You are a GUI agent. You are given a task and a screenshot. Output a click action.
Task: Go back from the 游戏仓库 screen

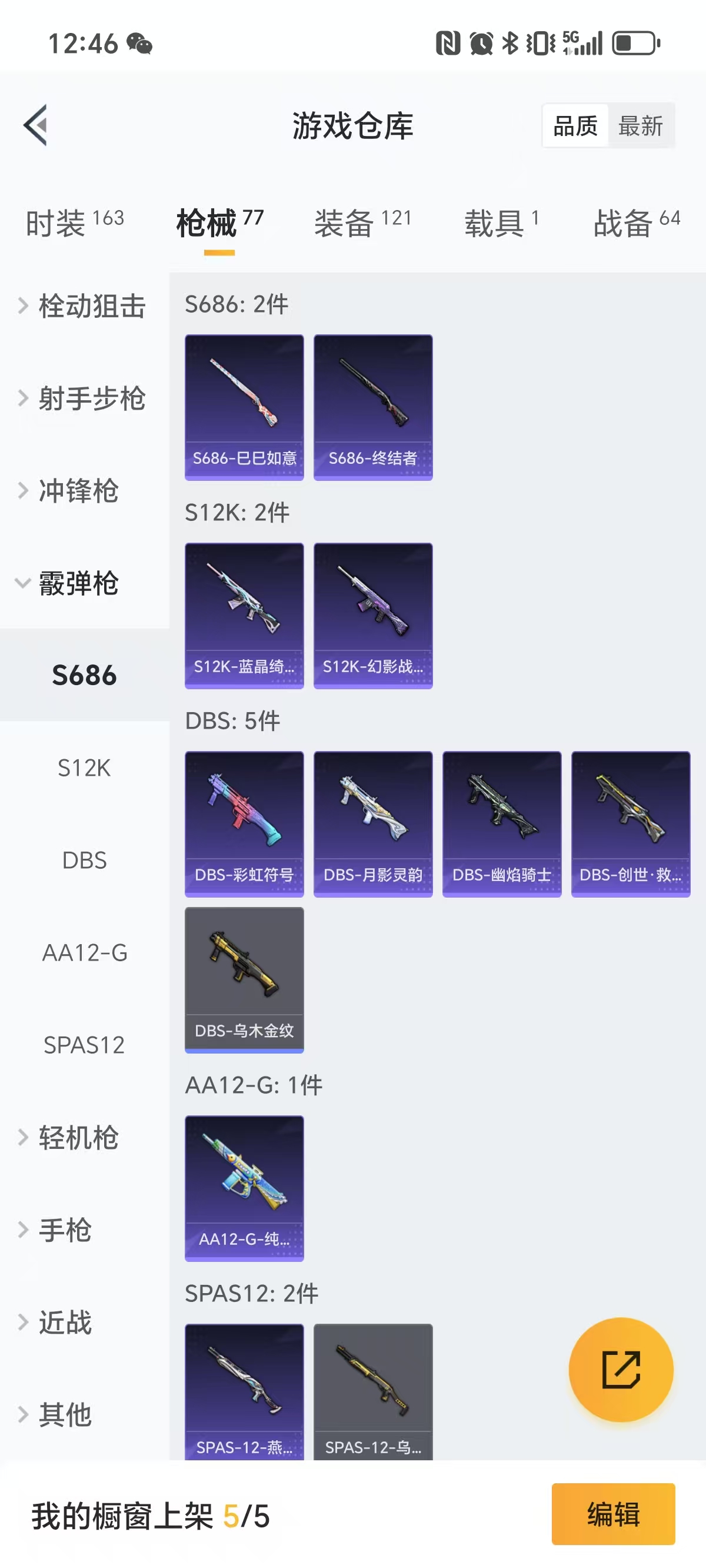[x=35, y=125]
